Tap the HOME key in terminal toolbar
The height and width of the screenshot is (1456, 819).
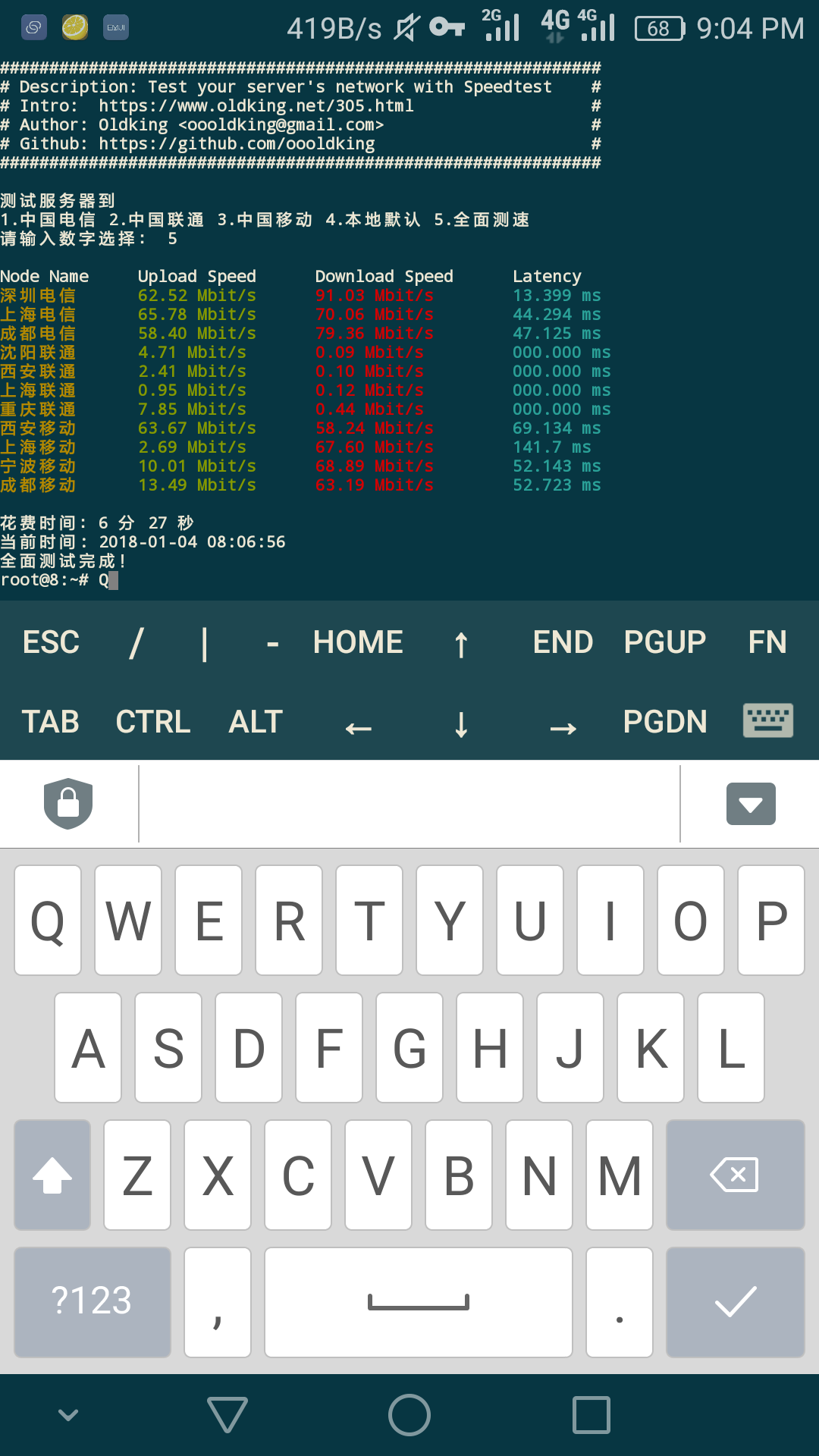click(x=358, y=642)
